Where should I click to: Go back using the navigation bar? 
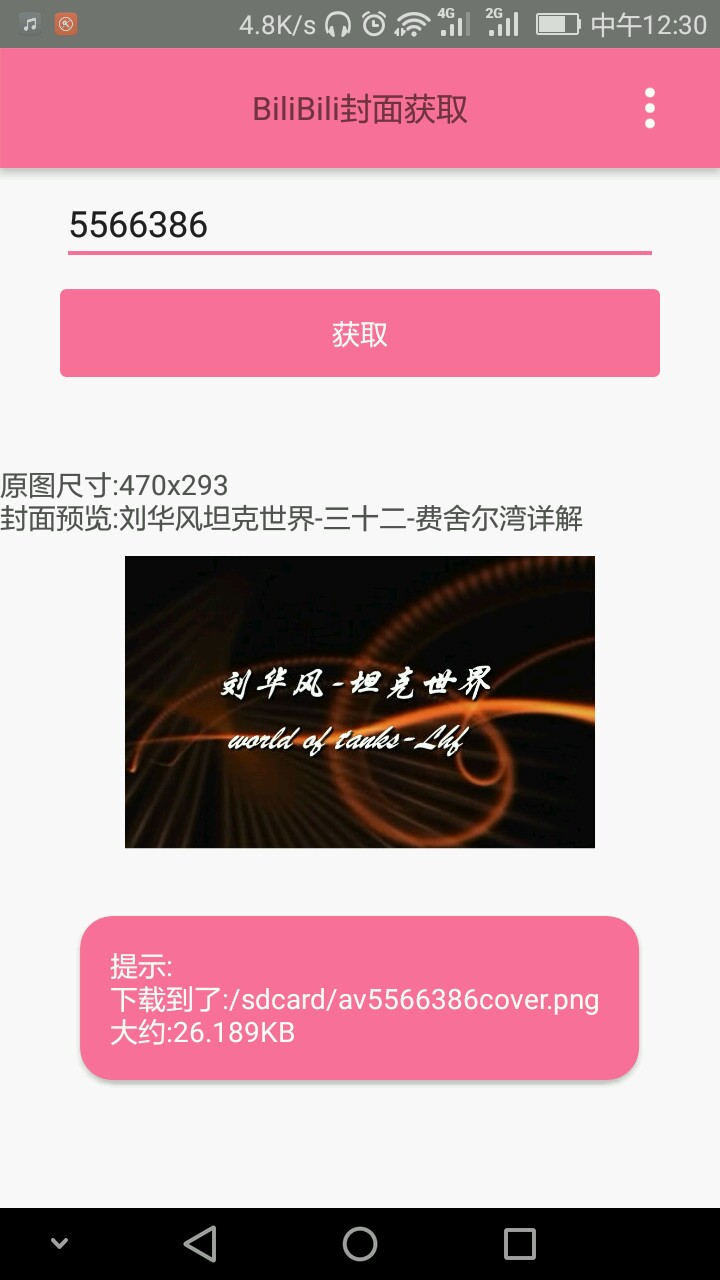point(200,1244)
